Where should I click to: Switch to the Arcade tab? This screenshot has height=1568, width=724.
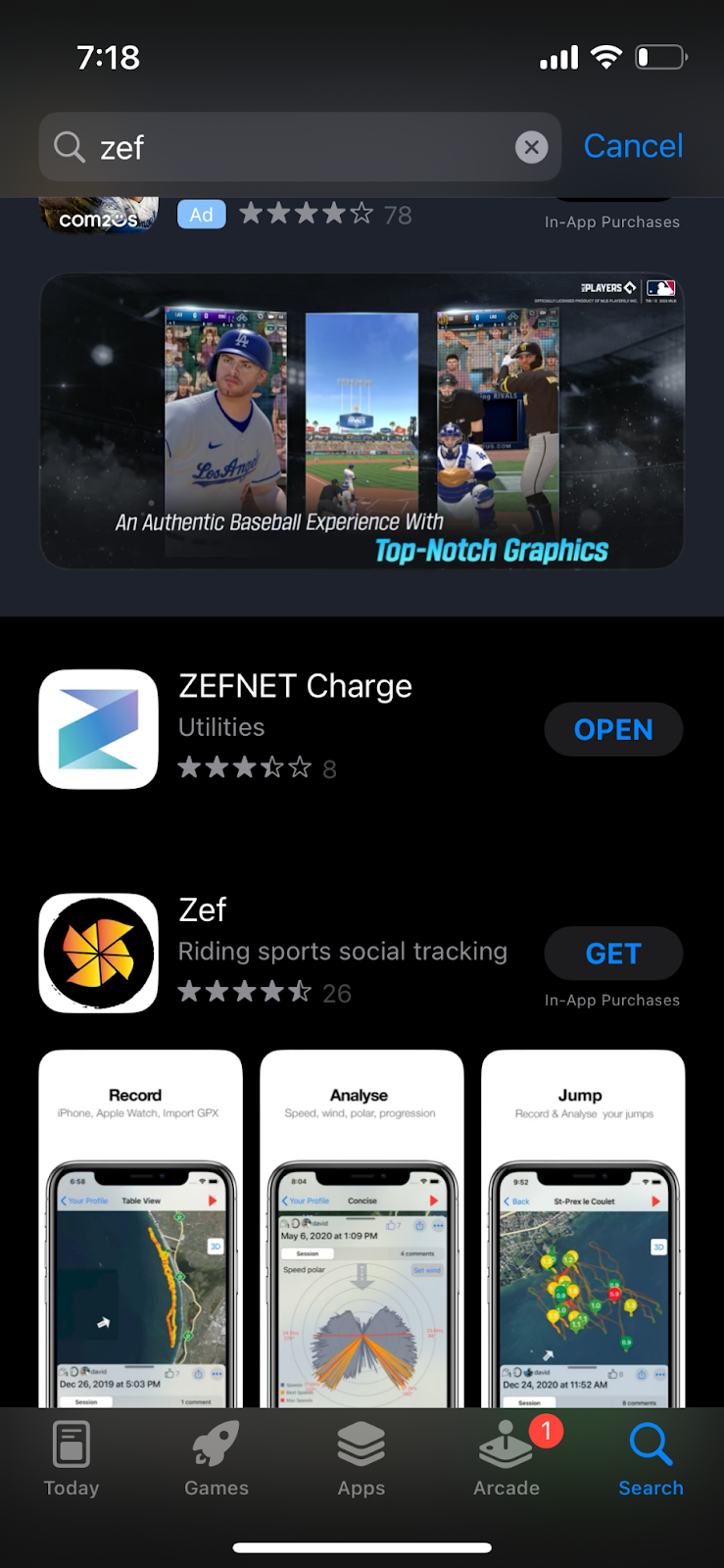pos(507,1458)
